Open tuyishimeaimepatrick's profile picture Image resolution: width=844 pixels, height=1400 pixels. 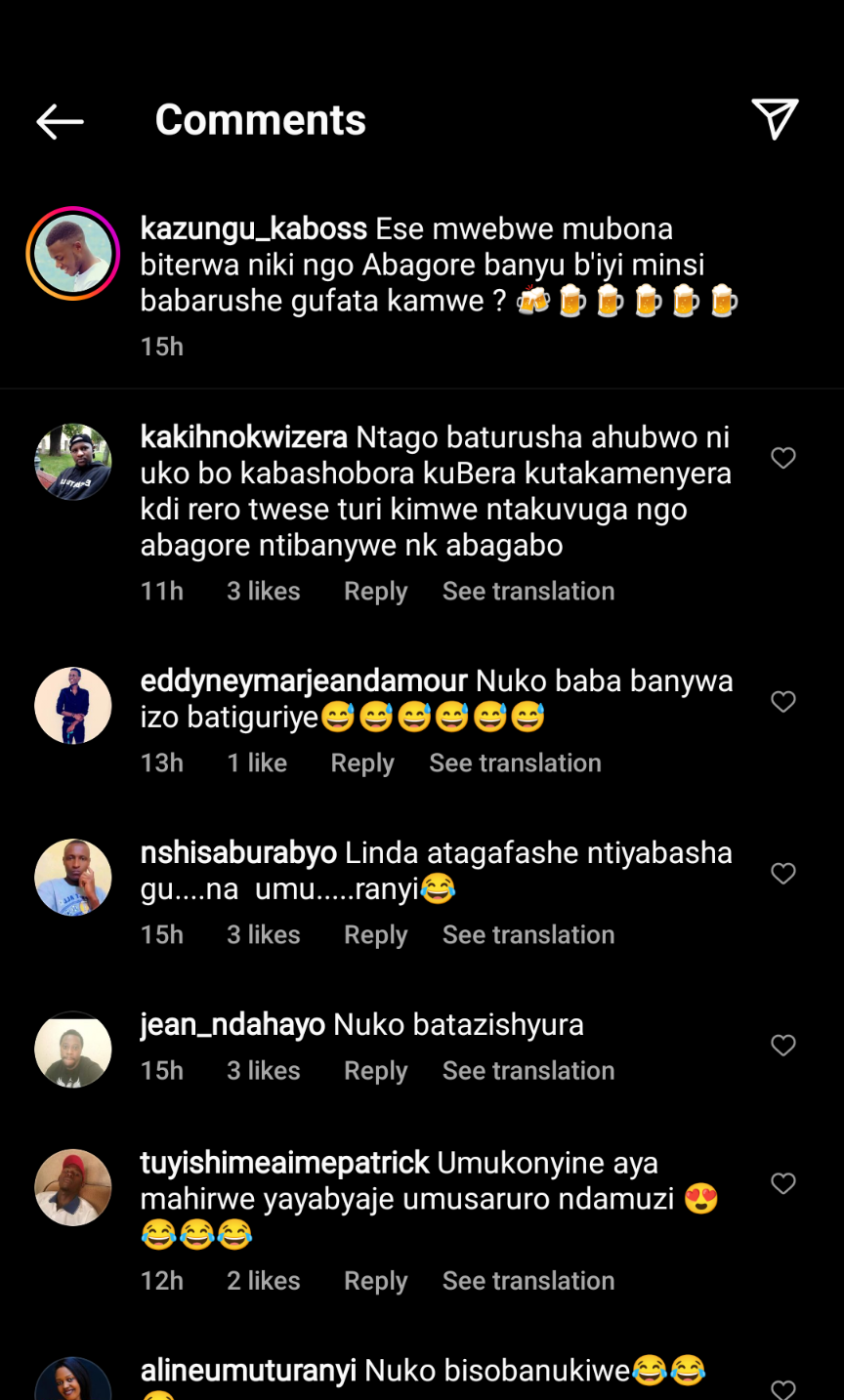click(x=73, y=1187)
